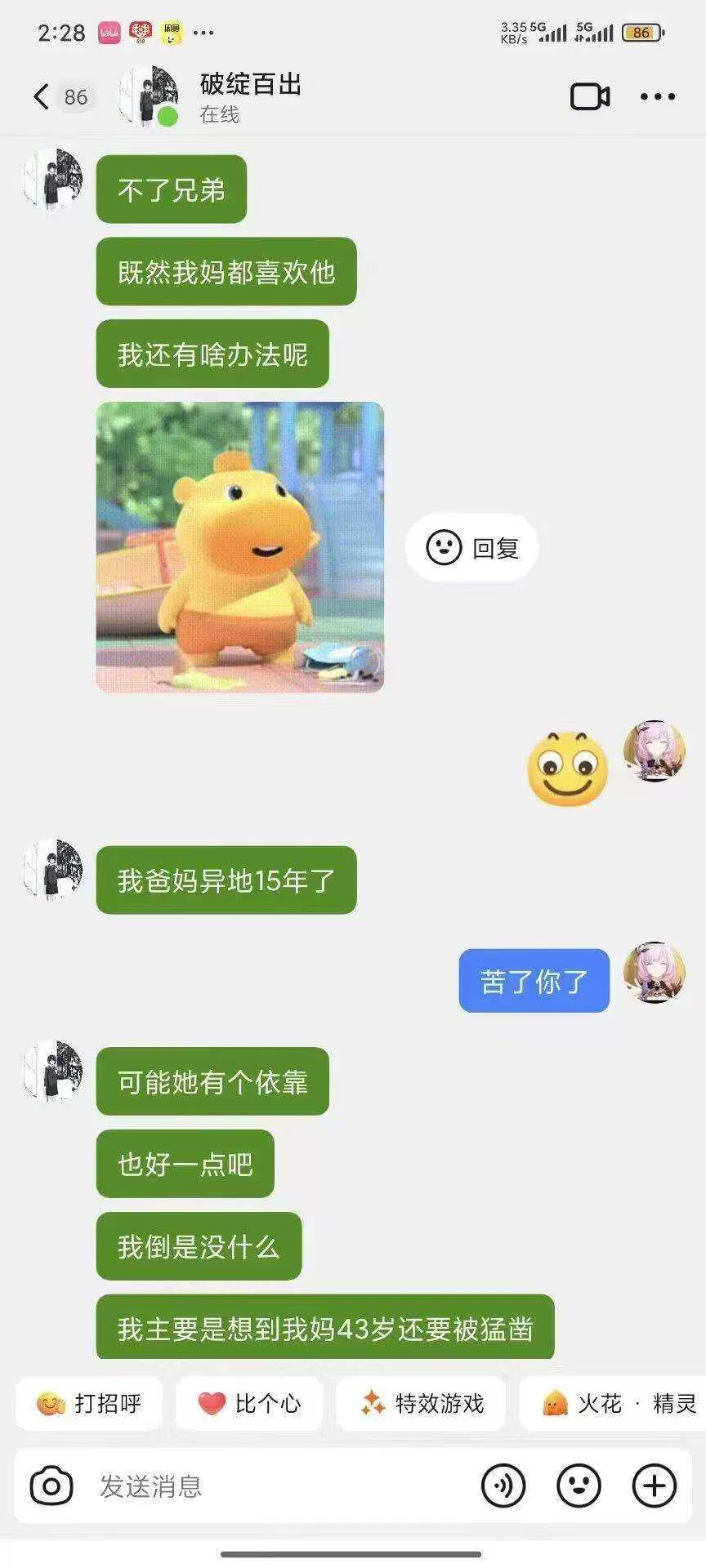The image size is (706, 1568).
Task: Select the 打招呼 quick action
Action: coord(88,1403)
